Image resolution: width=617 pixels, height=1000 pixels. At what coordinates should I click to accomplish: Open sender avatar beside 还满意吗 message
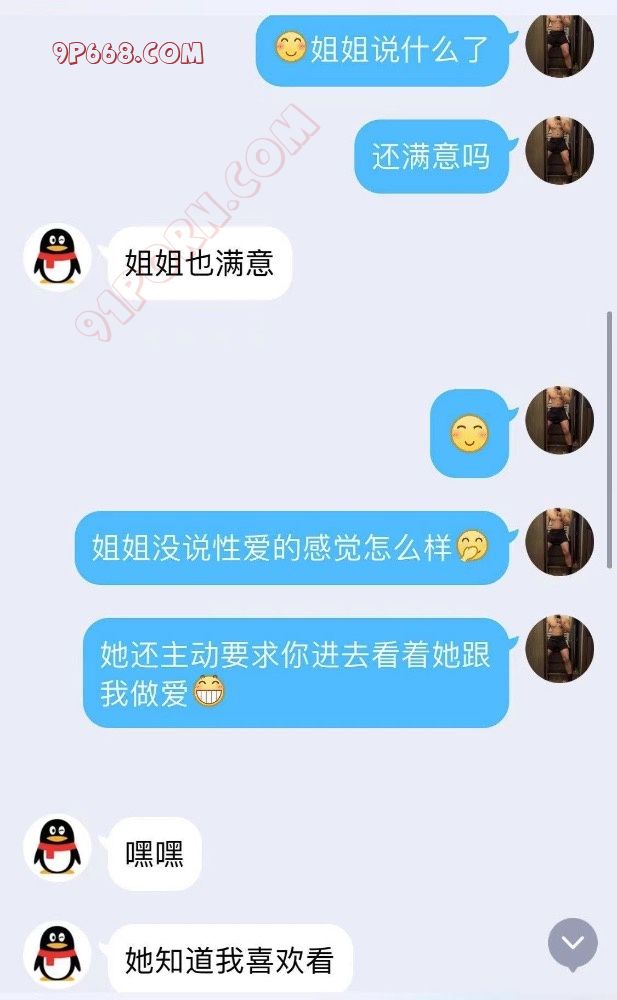pos(559,151)
